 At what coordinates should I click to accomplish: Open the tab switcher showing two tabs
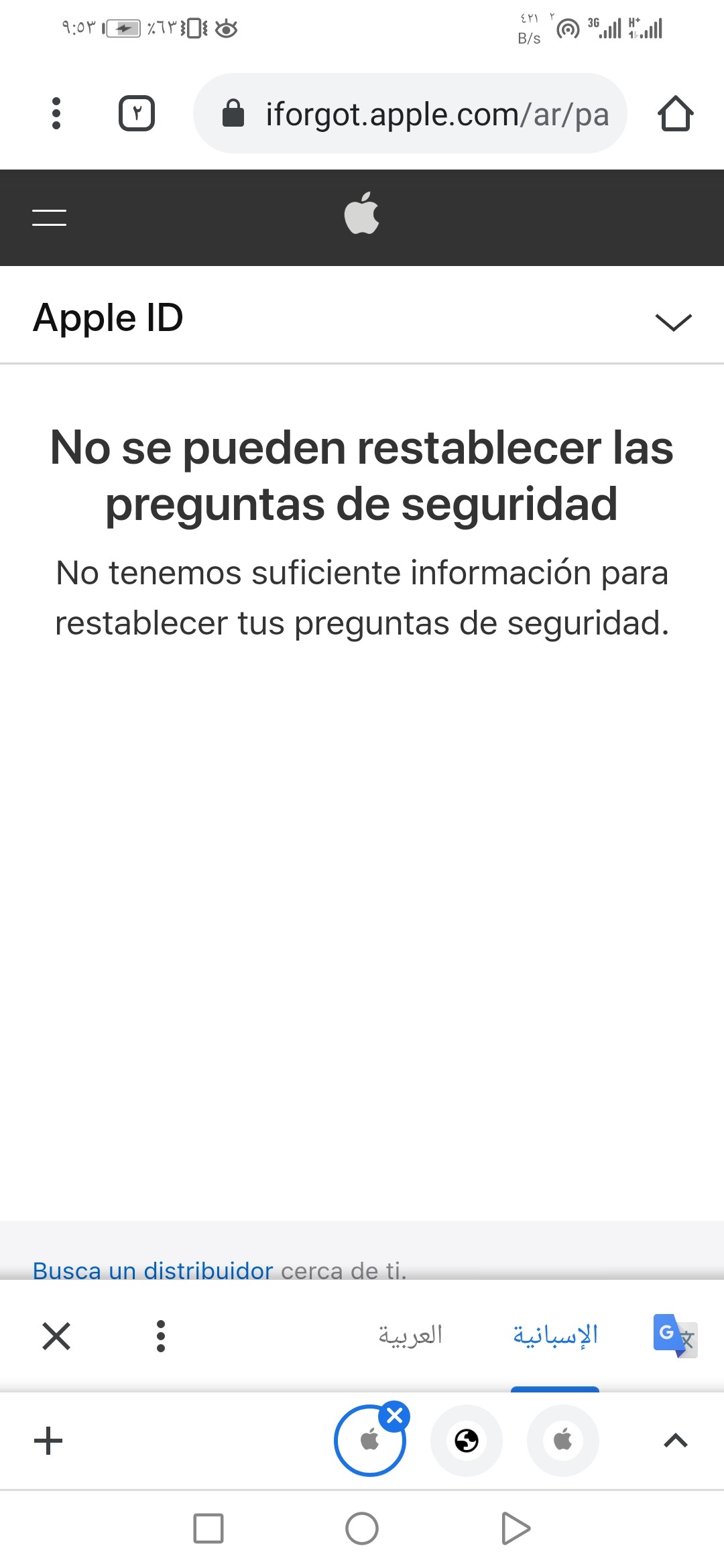(x=137, y=113)
